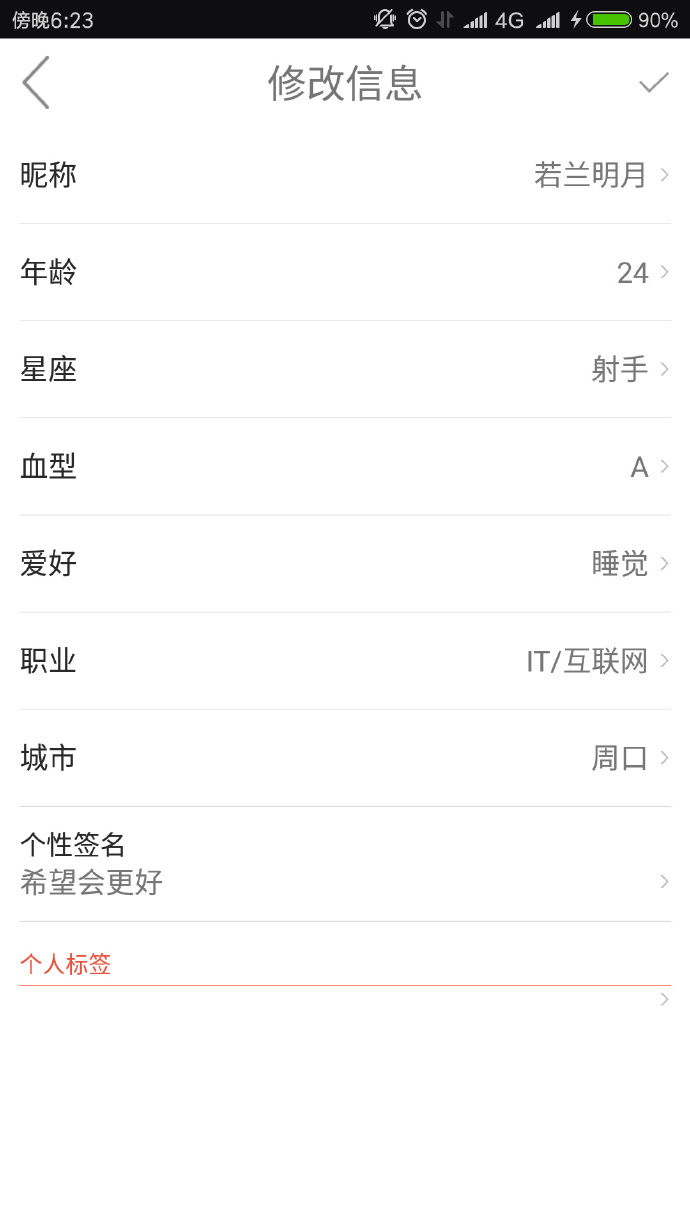This screenshot has height=1227, width=690.
Task: Change the 职业 occupation
Action: (x=345, y=660)
